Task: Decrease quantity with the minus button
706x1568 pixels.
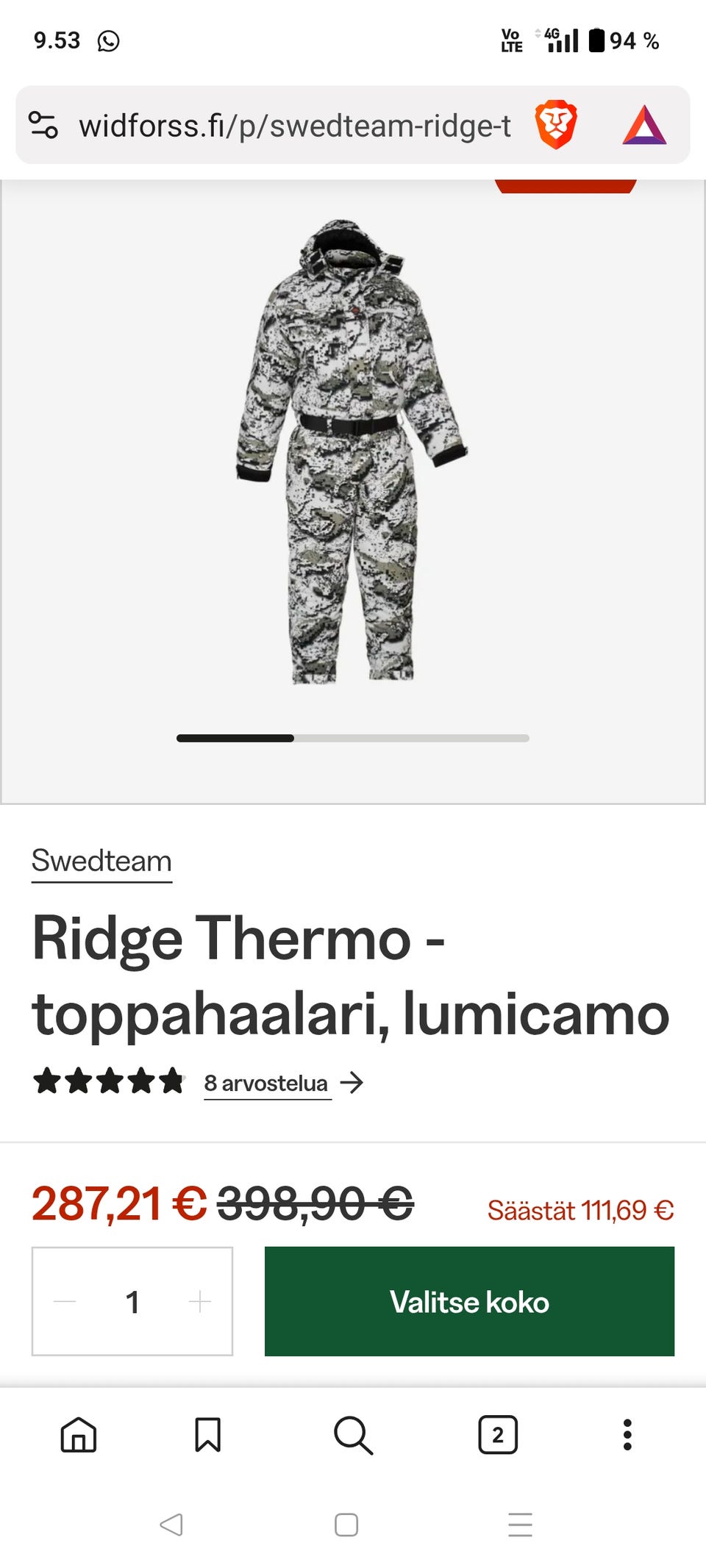Action: click(x=65, y=1301)
